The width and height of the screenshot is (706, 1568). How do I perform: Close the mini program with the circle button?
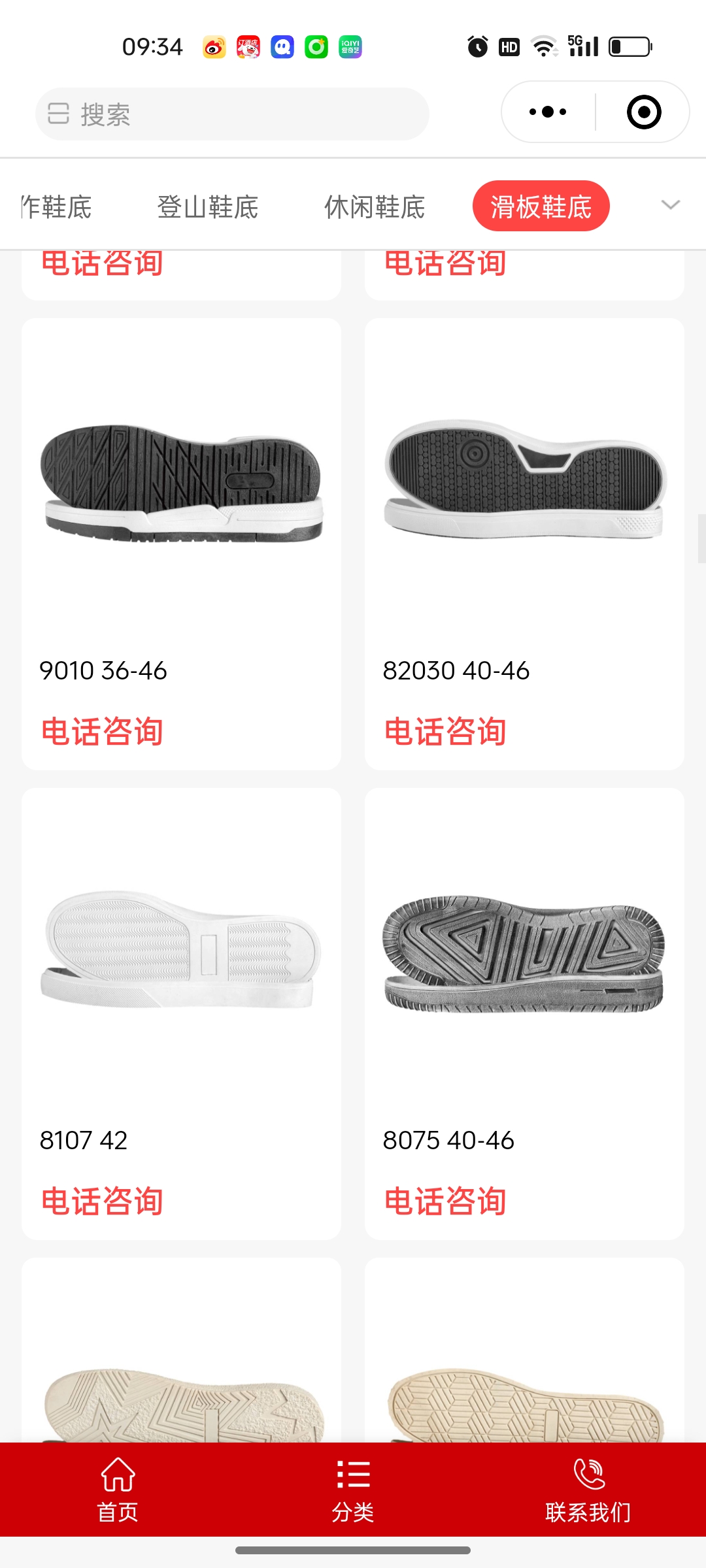tap(644, 112)
